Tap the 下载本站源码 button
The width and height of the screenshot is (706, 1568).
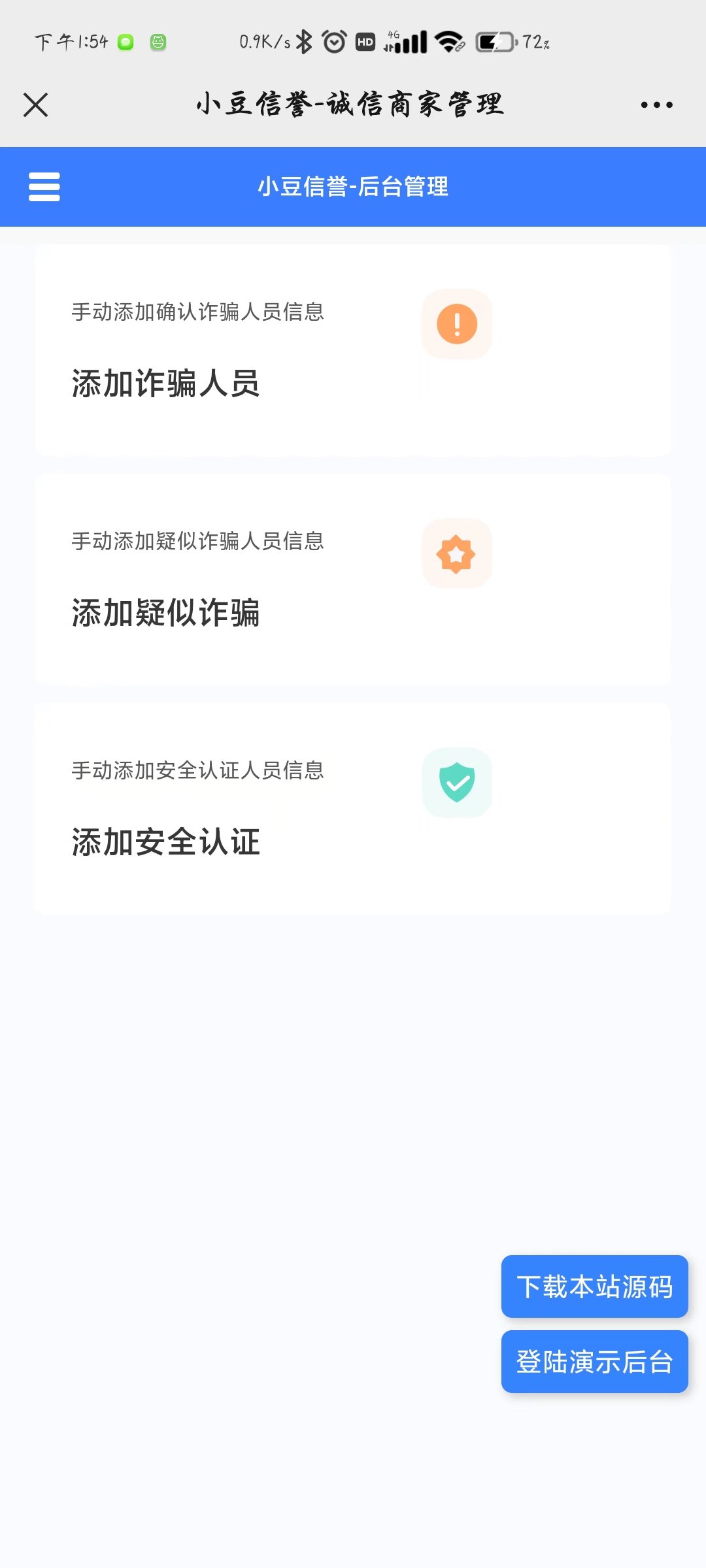tap(594, 1286)
